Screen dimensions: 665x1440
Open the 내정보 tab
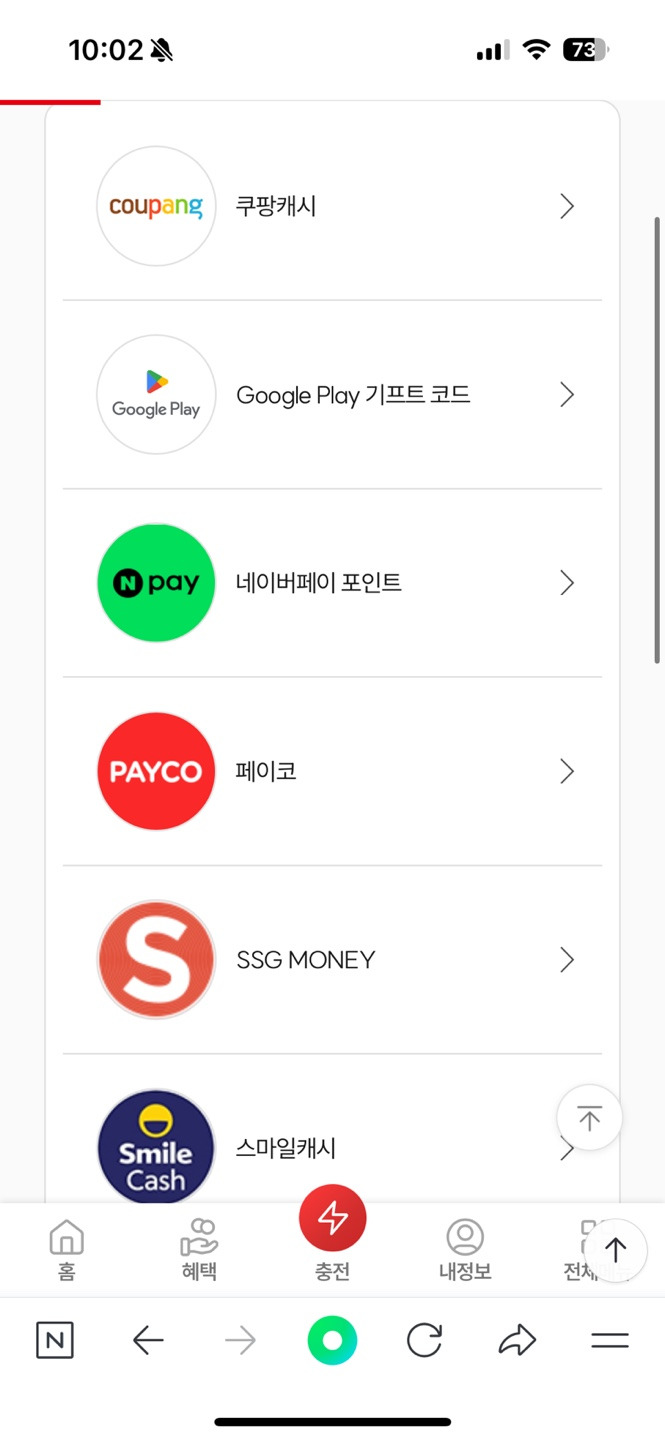point(465,1250)
